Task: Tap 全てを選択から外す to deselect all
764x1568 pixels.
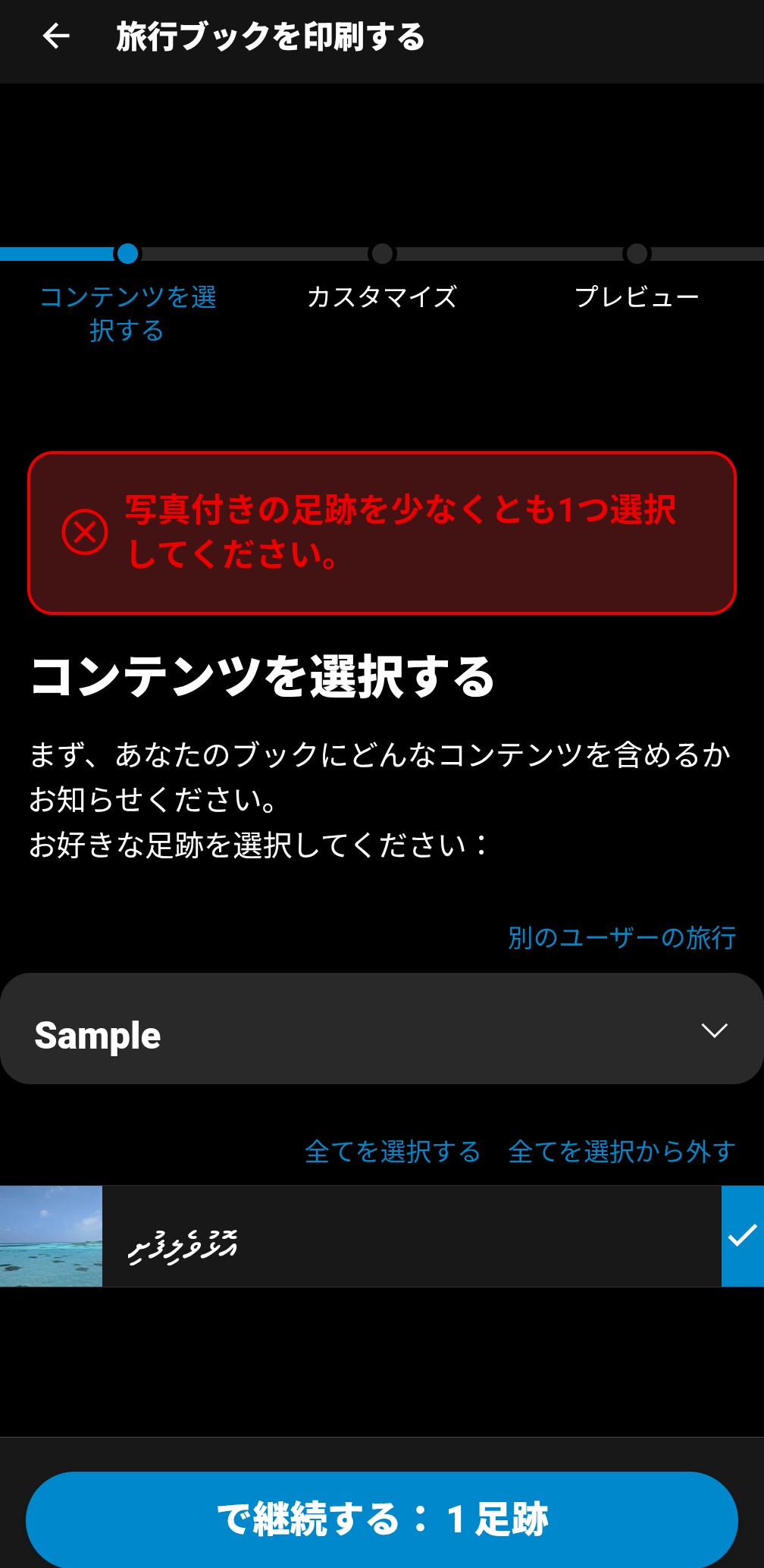Action: [622, 1152]
